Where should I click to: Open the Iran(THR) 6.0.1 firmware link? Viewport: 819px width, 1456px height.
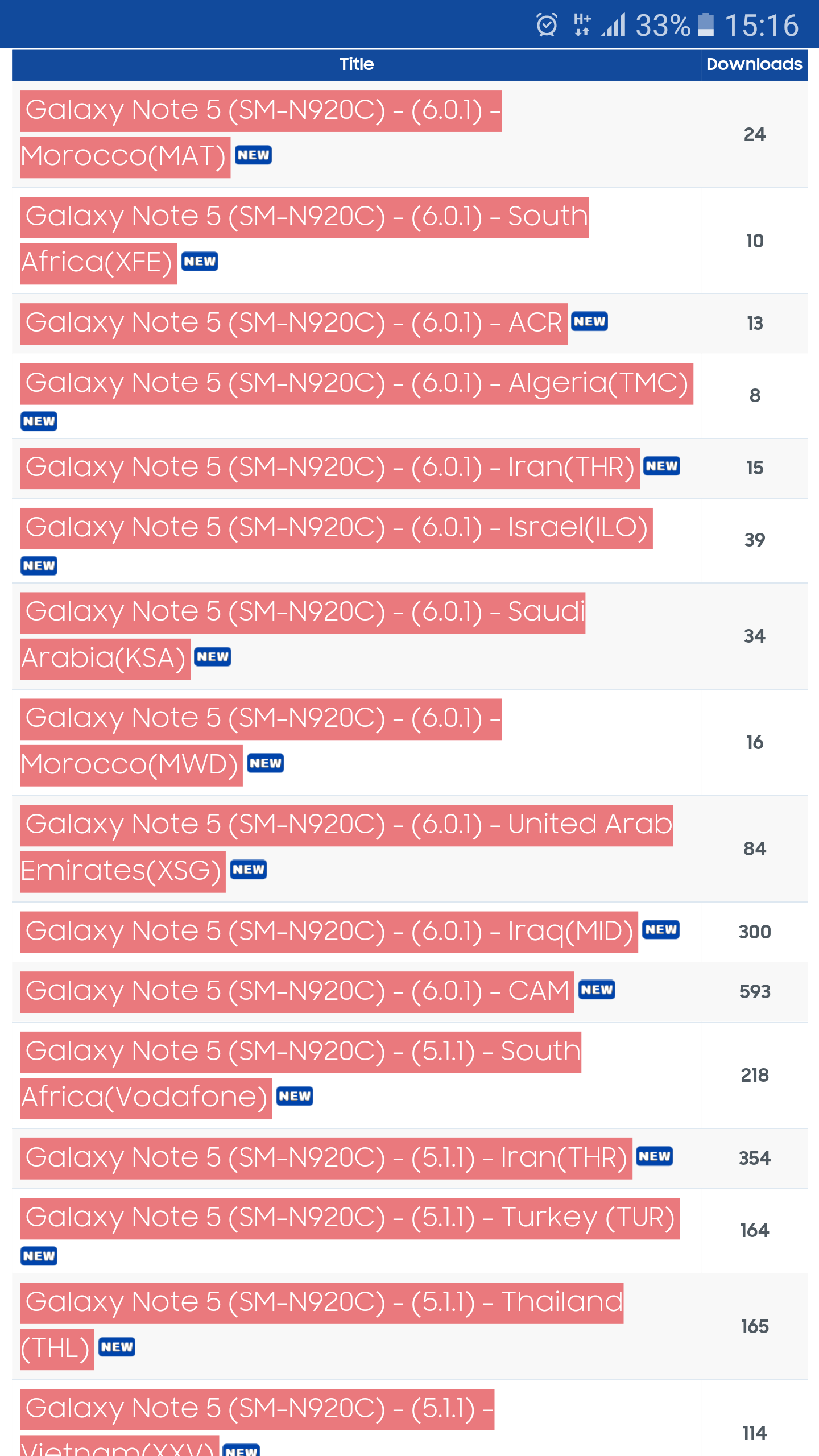(330, 468)
